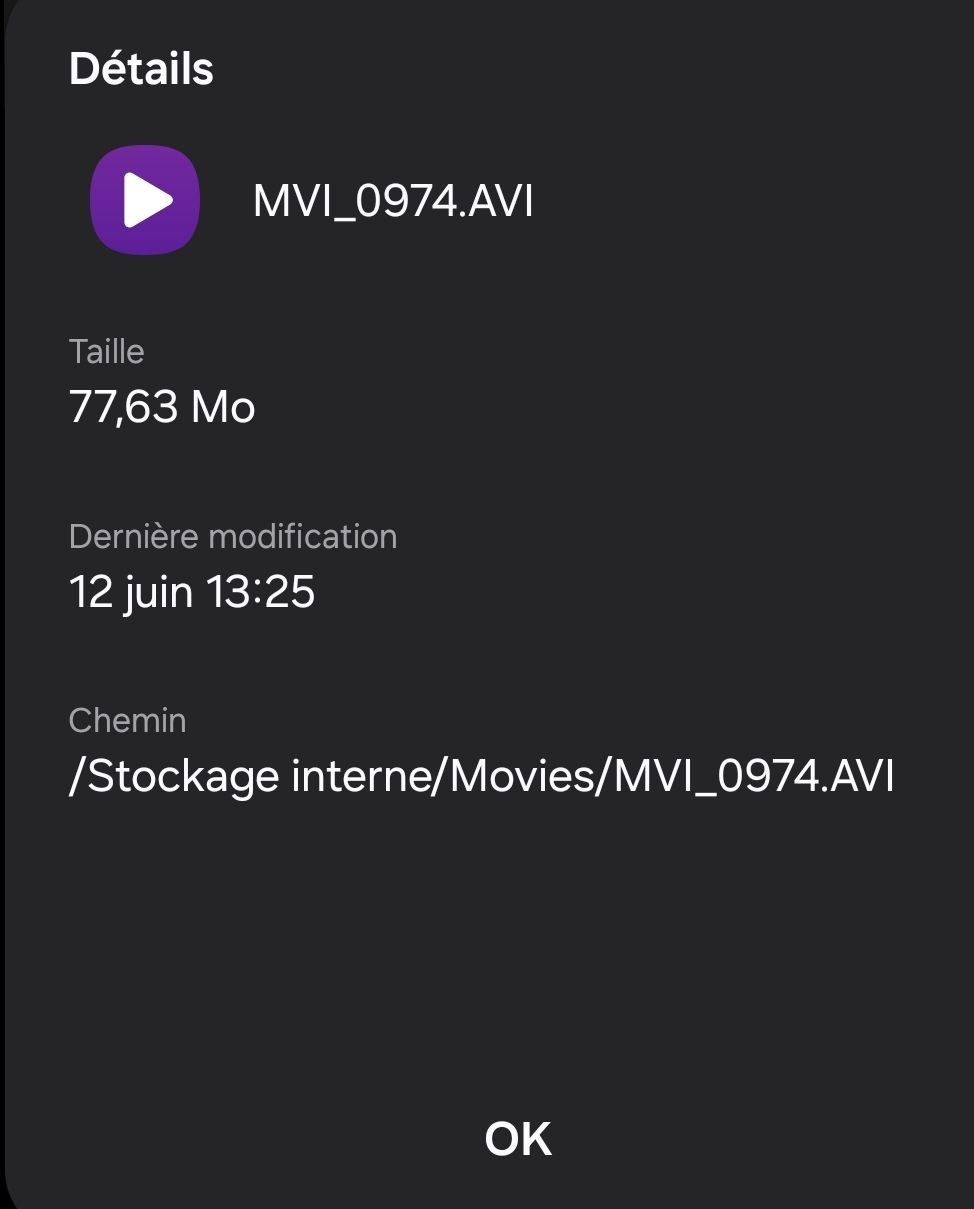
Task: Click the OK confirmation label
Action: (517, 1137)
